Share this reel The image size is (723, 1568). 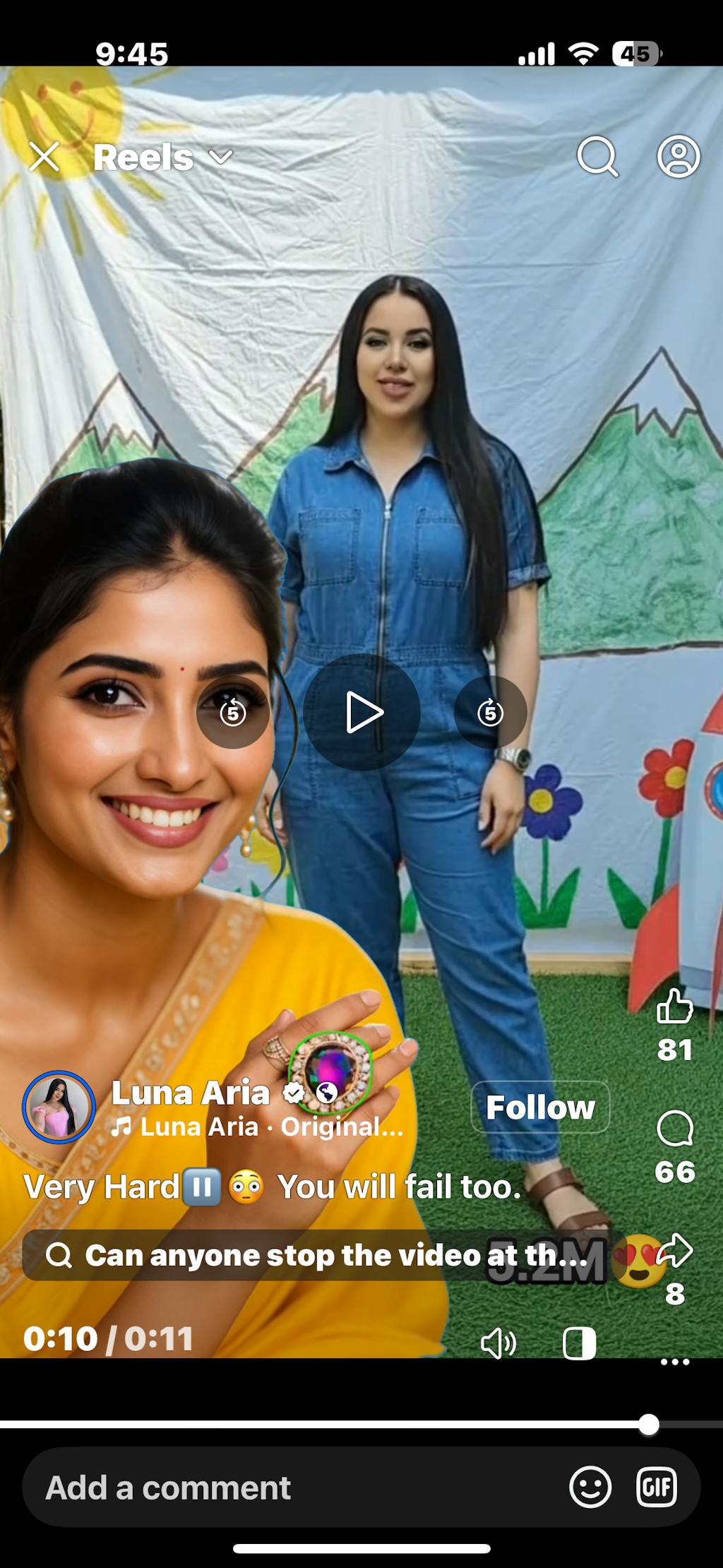click(674, 1251)
